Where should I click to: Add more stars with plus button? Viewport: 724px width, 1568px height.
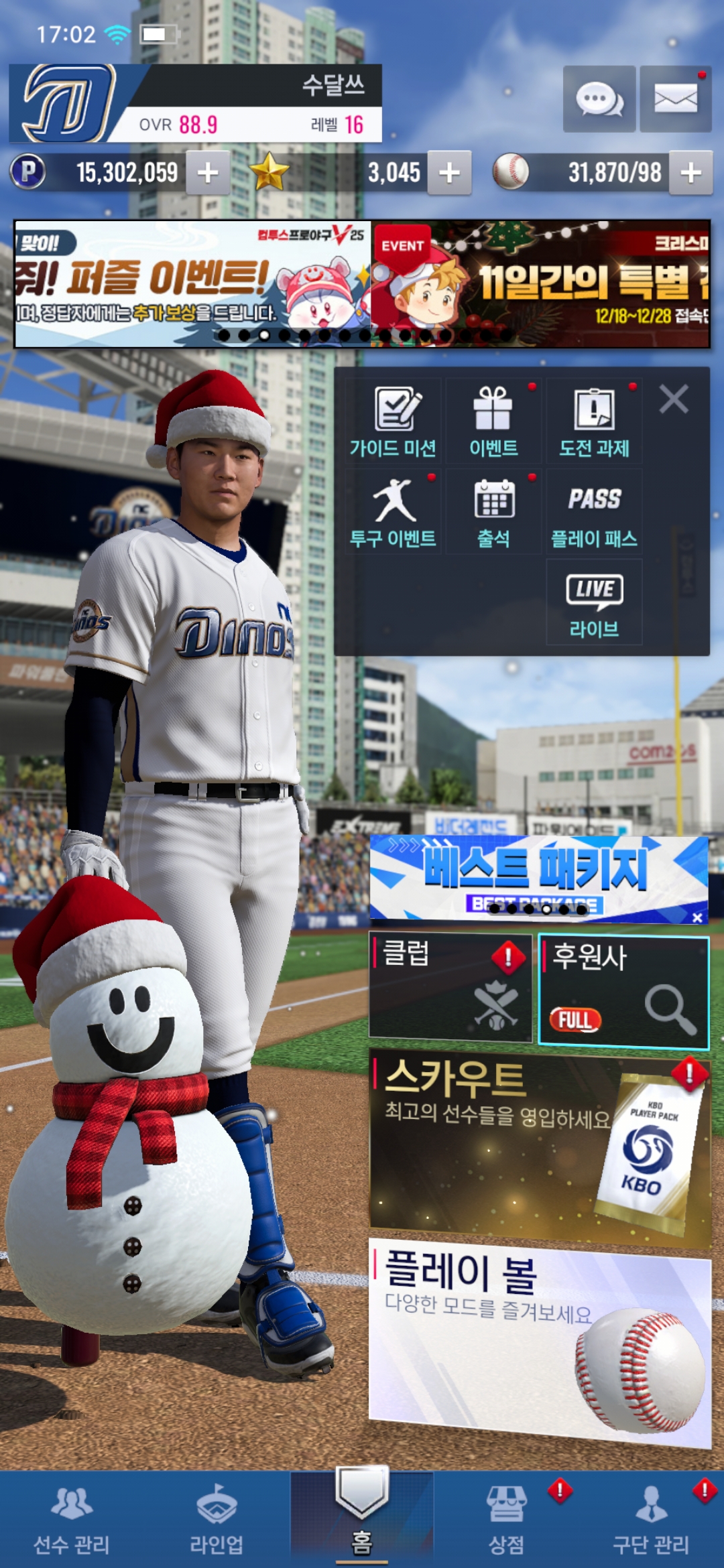point(449,173)
